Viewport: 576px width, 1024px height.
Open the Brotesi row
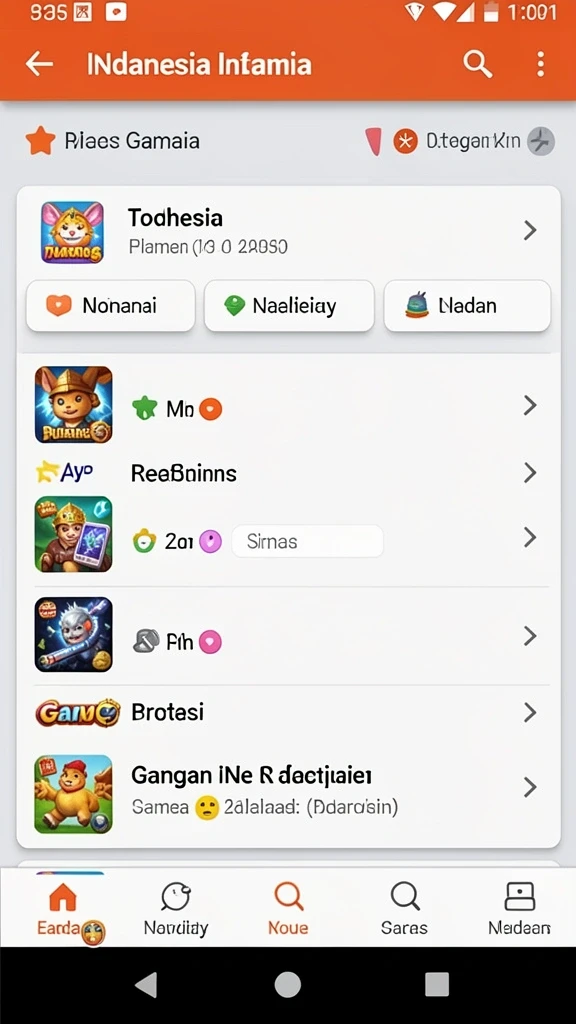pyautogui.click(x=288, y=712)
